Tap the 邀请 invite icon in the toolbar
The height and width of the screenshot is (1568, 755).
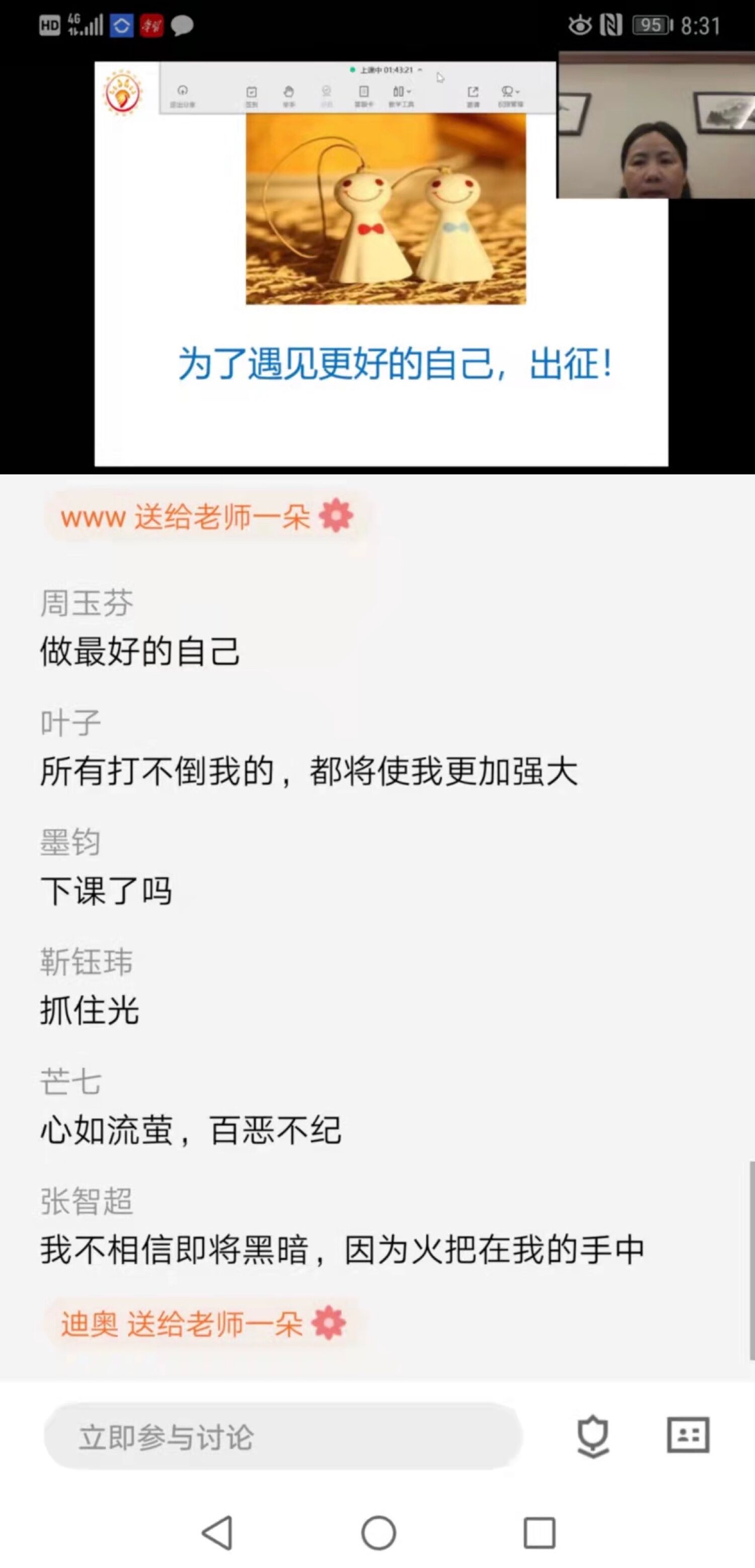pyautogui.click(x=474, y=93)
